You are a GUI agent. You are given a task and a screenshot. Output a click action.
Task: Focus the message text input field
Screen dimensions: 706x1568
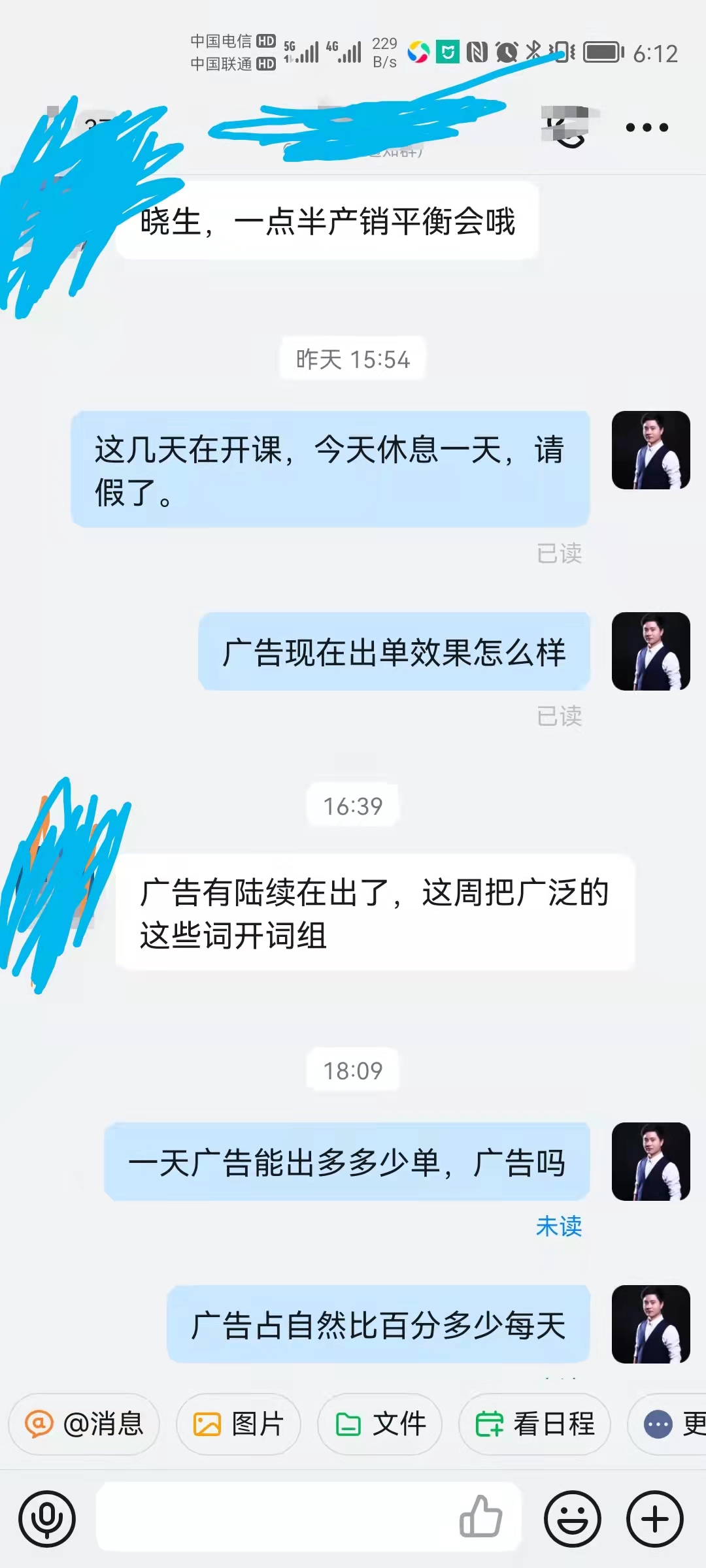click(275, 1516)
